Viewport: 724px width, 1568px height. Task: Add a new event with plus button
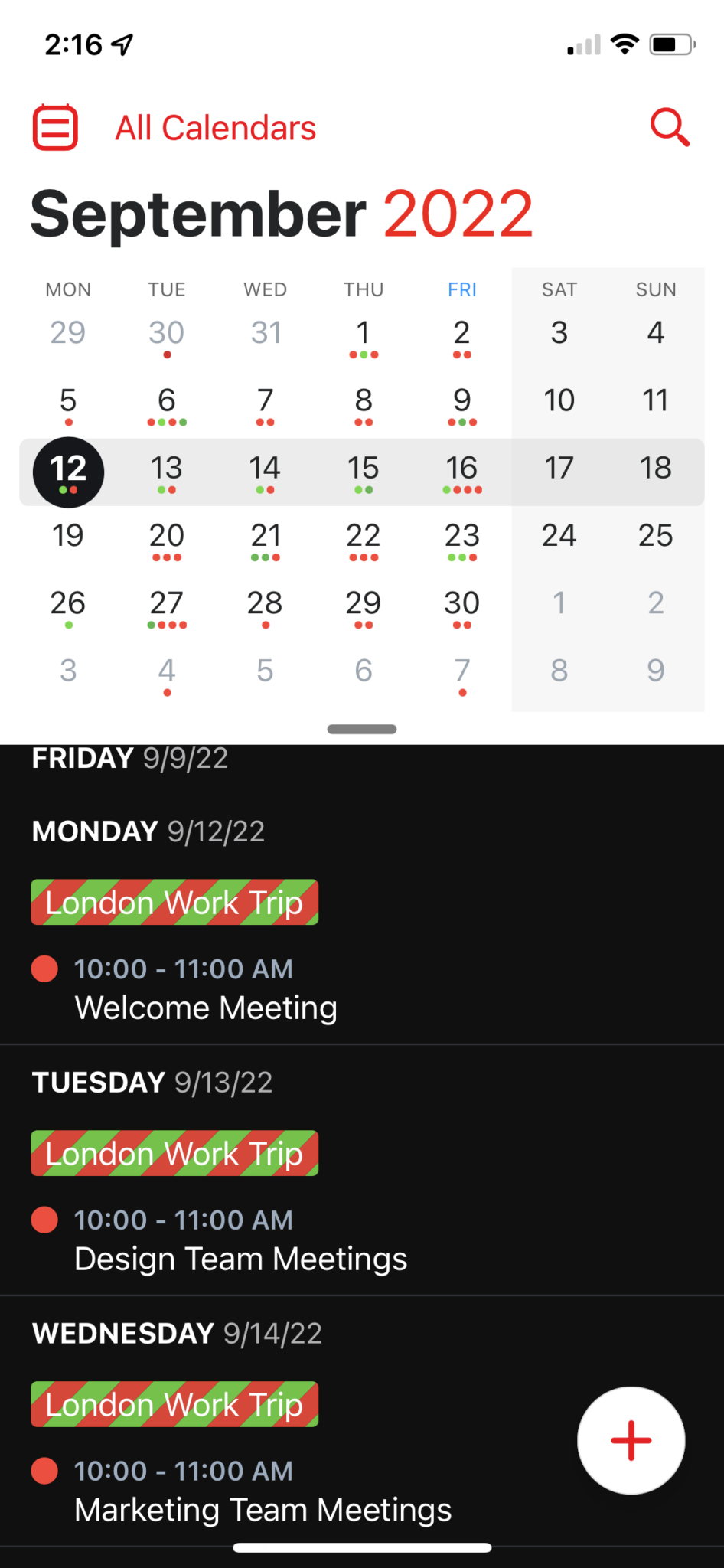[631, 1440]
